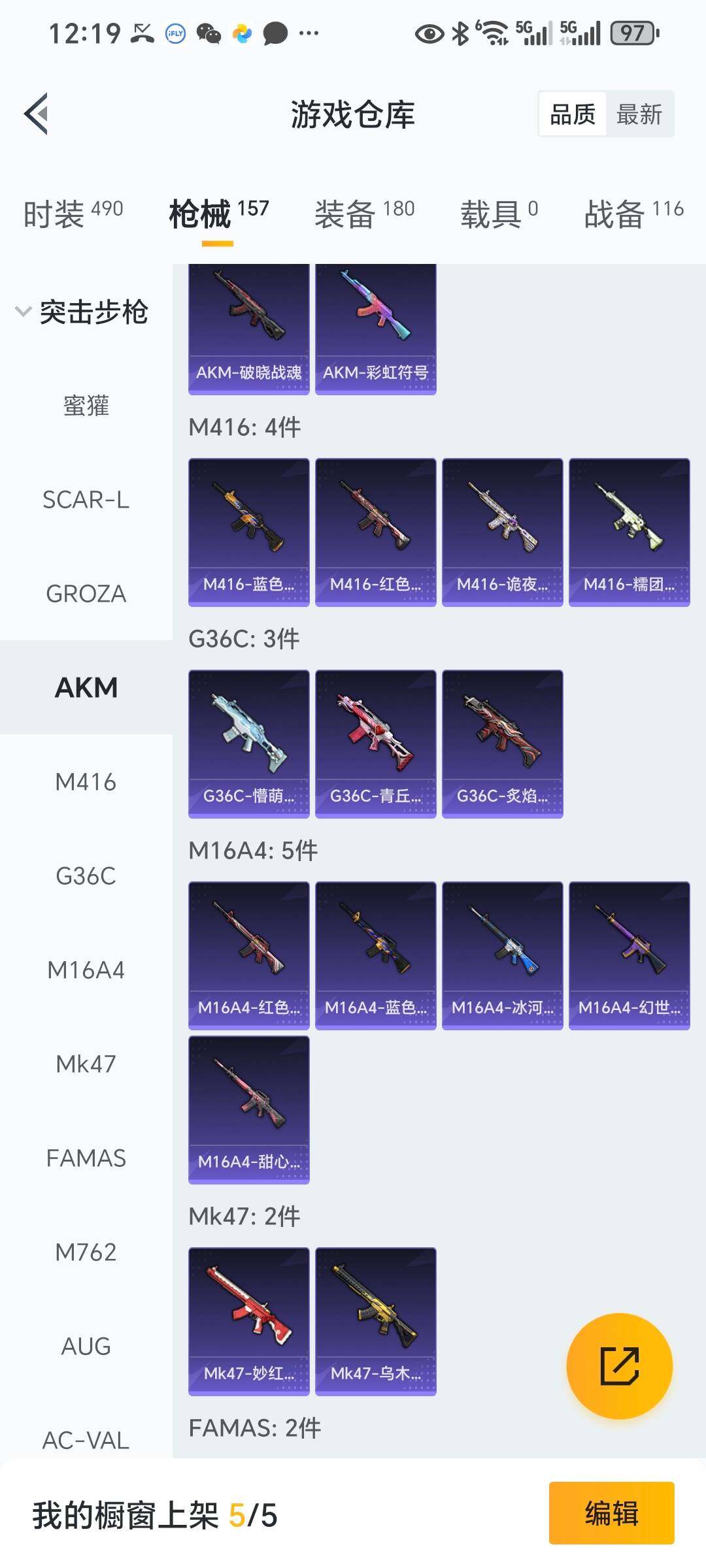Select GROZA in the sidebar
Viewport: 706px width, 1568px height.
click(86, 594)
